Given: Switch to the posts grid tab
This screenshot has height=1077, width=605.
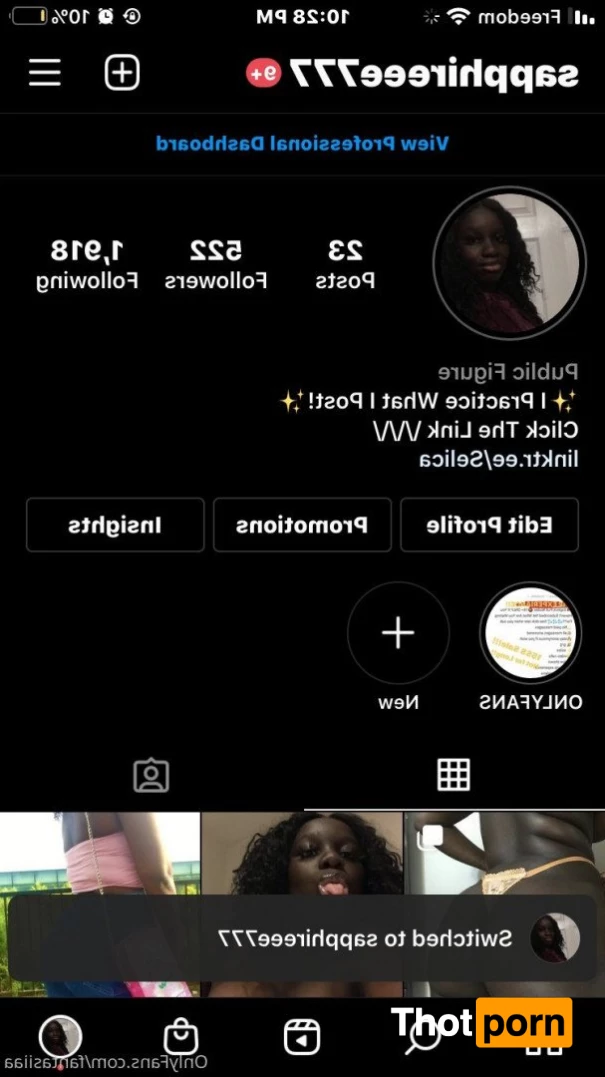Looking at the screenshot, I should [453, 774].
